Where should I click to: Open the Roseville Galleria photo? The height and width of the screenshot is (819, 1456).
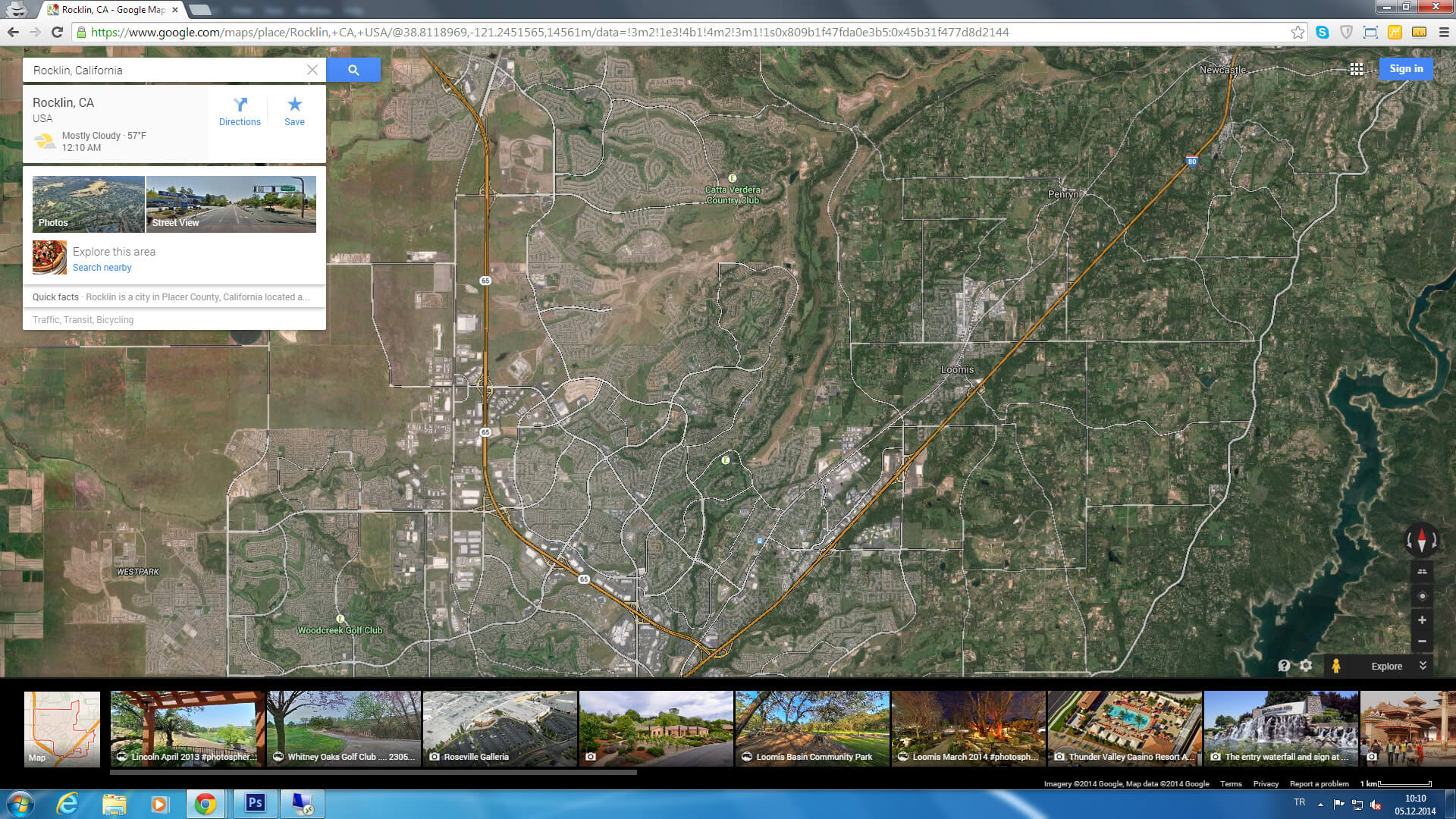(500, 728)
